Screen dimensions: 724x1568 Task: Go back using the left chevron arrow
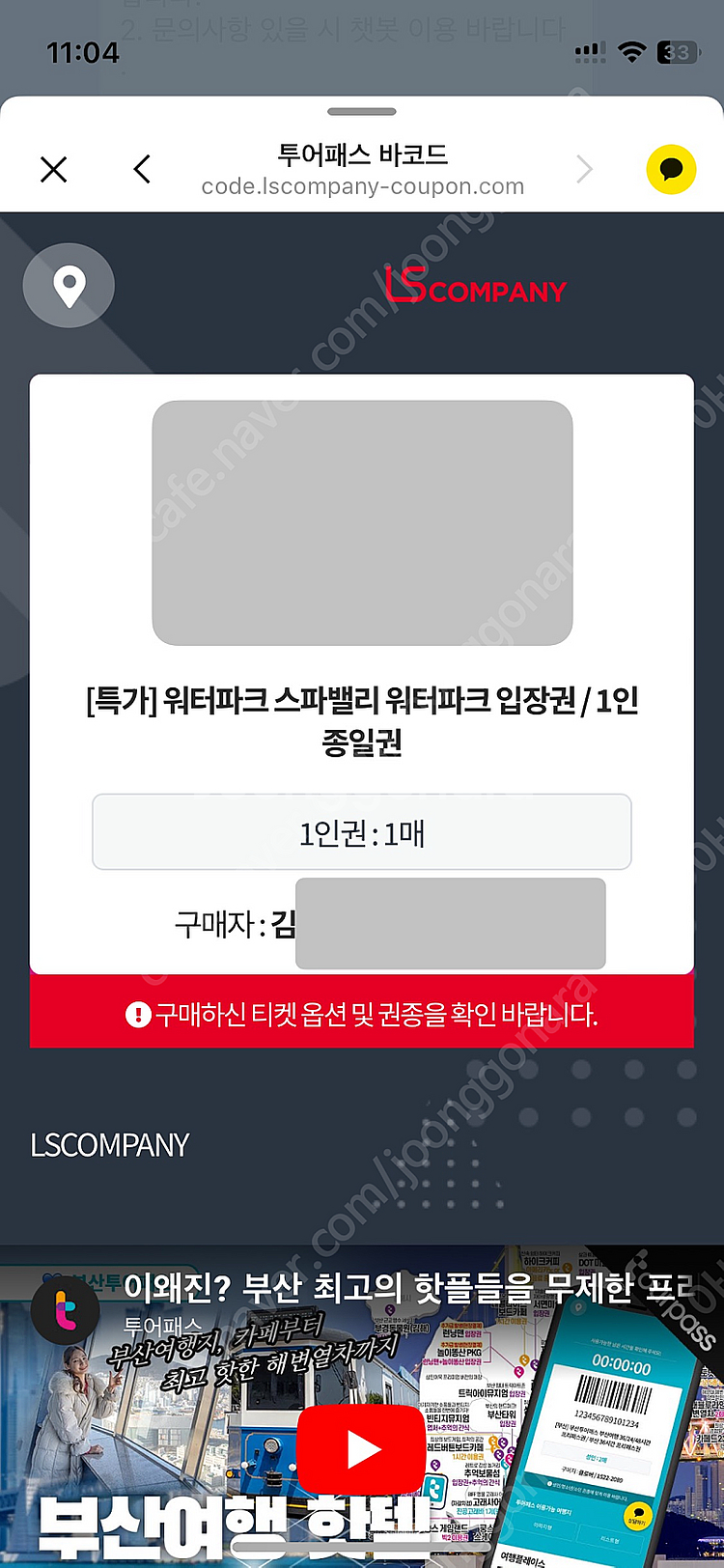(141, 168)
